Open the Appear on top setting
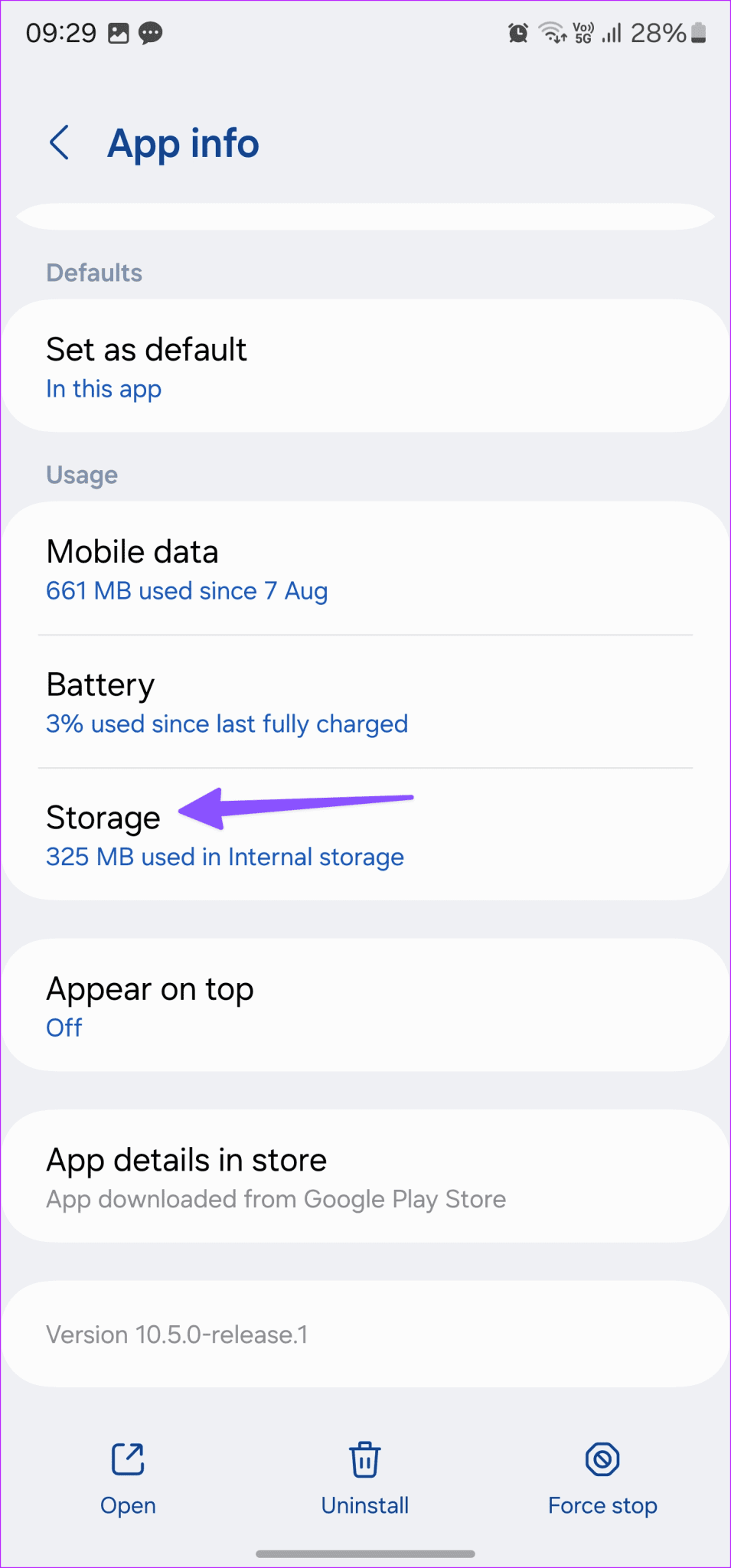Image resolution: width=731 pixels, height=1568 pixels. tap(365, 1004)
